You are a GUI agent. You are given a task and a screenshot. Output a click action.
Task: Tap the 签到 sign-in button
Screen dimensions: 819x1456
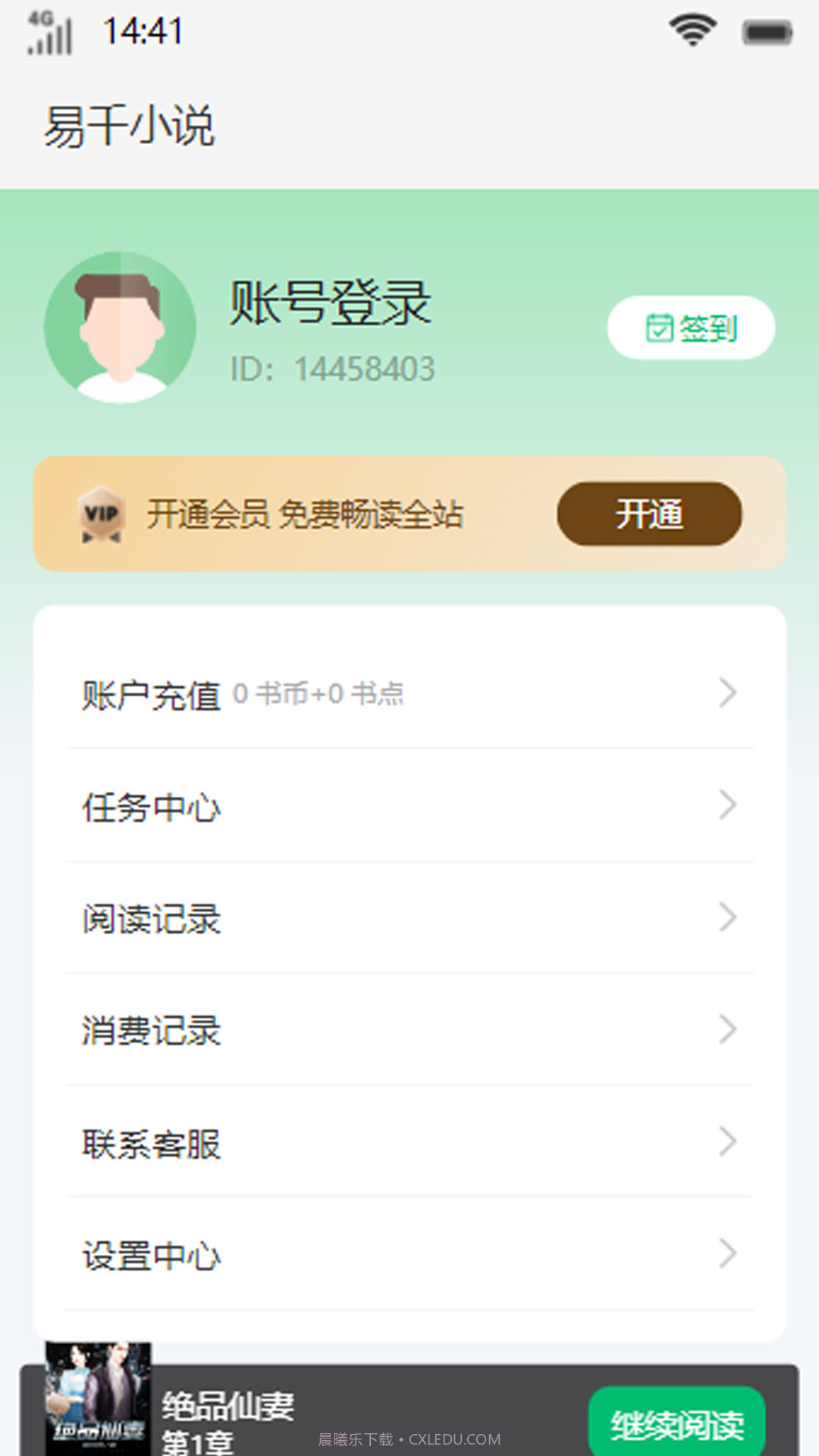pyautogui.click(x=692, y=326)
